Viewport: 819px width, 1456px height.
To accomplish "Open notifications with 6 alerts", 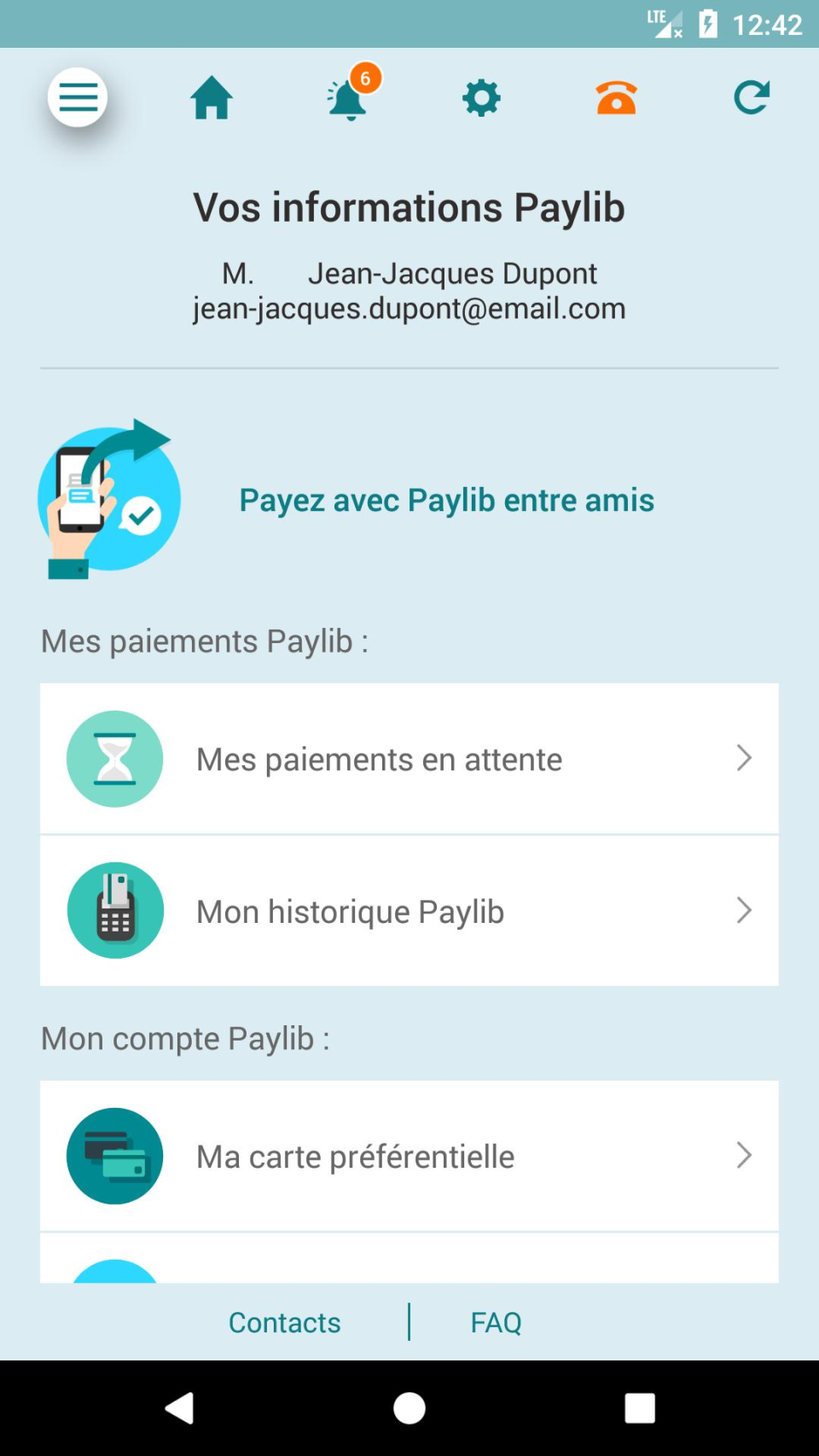I will click(346, 97).
